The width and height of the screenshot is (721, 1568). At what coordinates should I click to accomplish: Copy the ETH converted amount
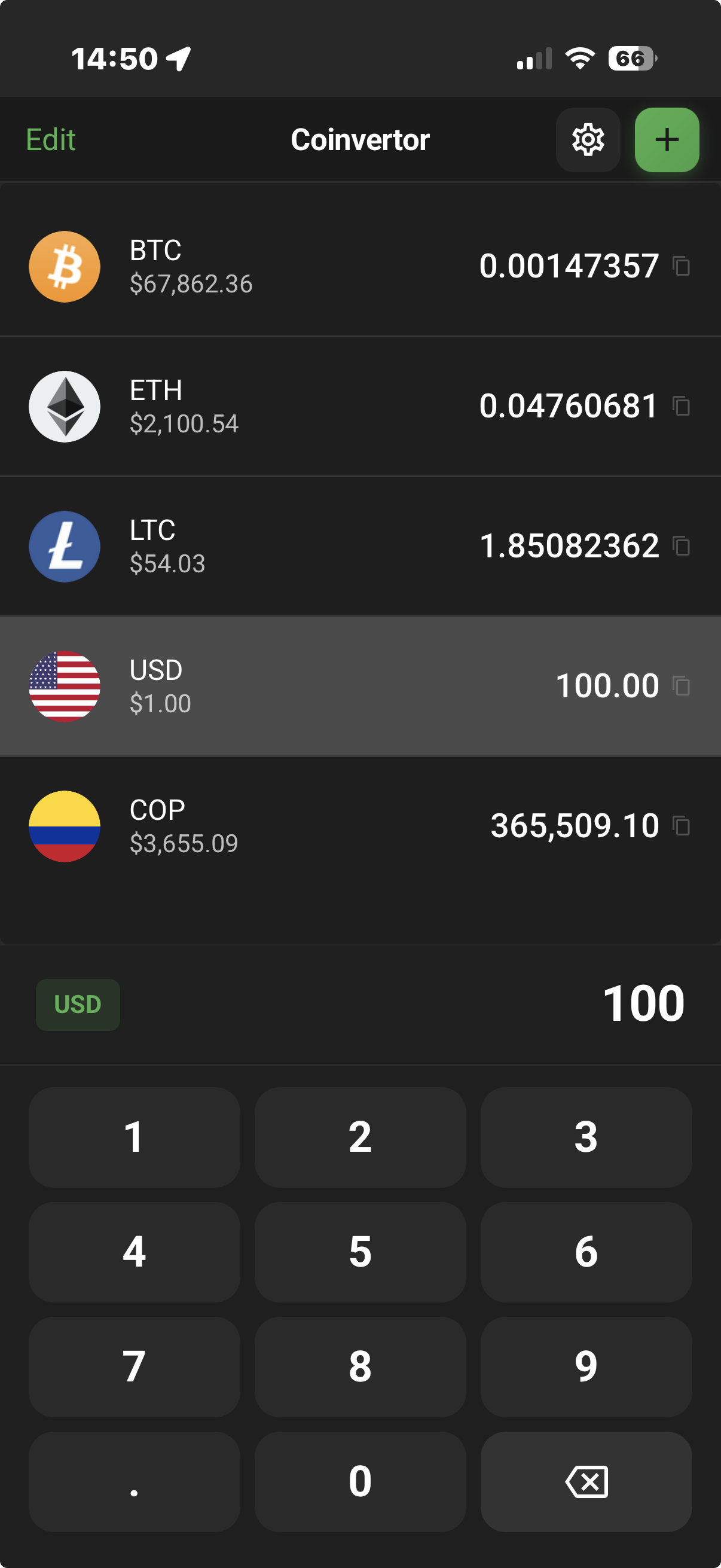pyautogui.click(x=682, y=407)
